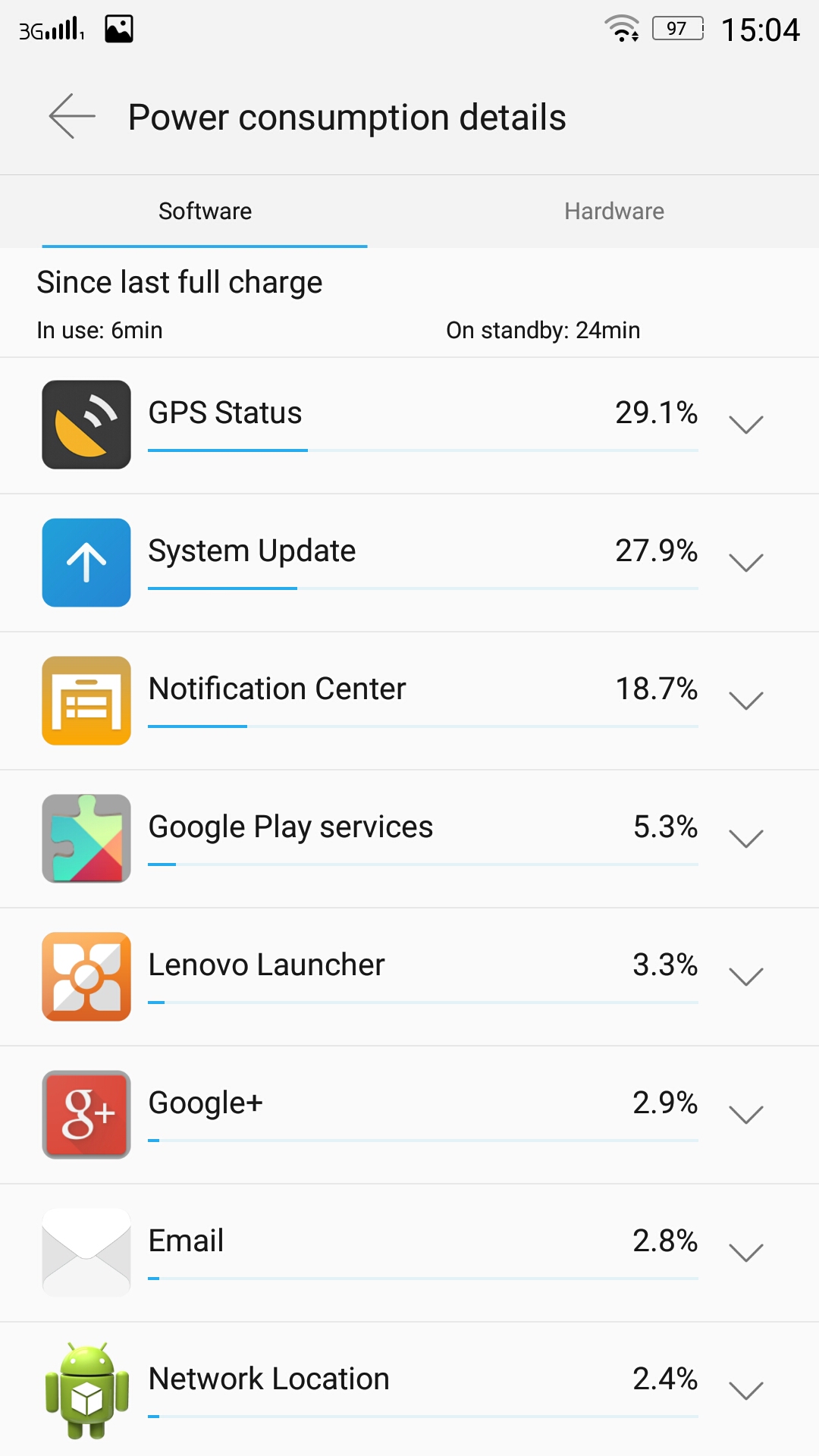Expand Network Location details
The image size is (819, 1456).
745,1391
